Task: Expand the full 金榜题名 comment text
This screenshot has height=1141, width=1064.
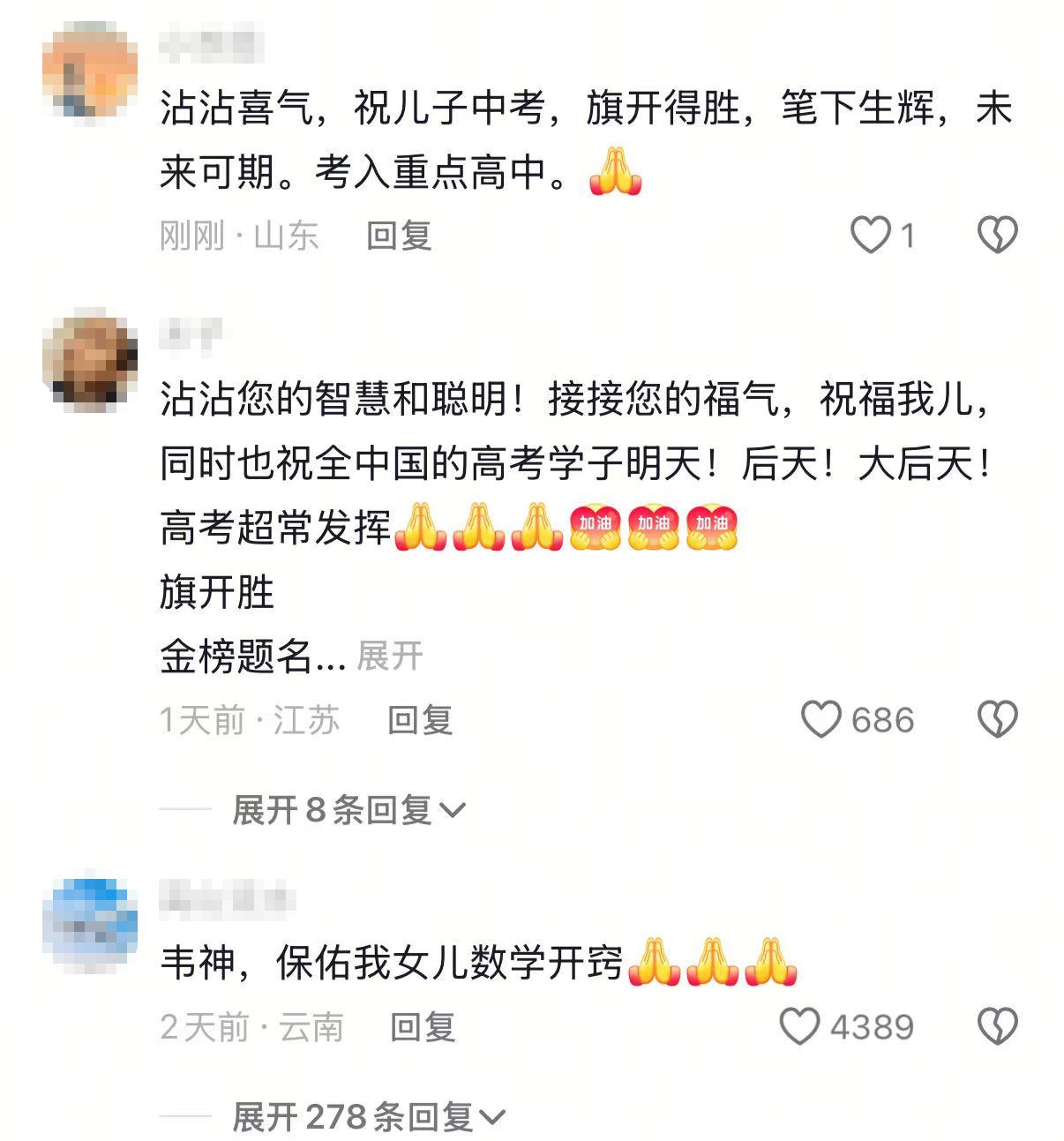Action: pyautogui.click(x=389, y=656)
